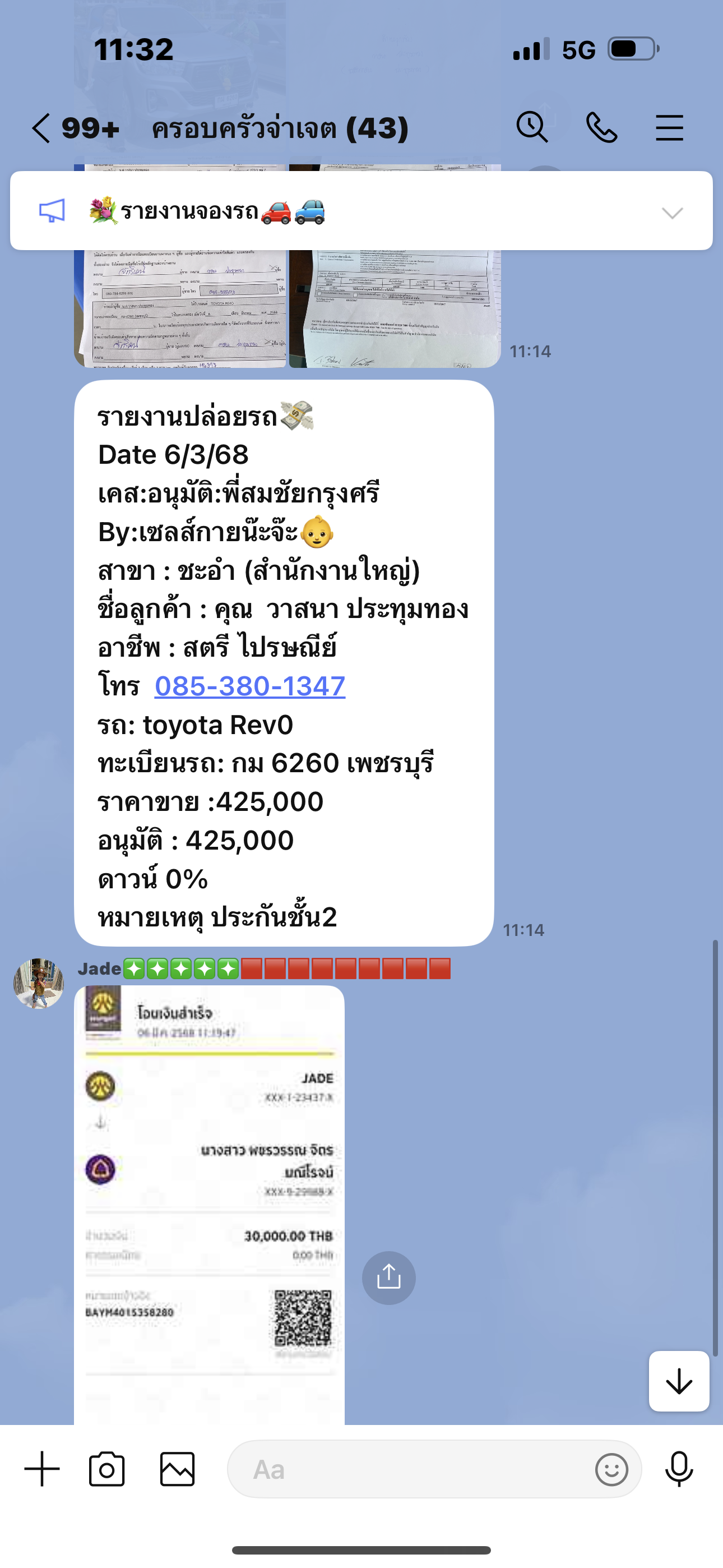Call the phone number 085-380-1347

(249, 686)
